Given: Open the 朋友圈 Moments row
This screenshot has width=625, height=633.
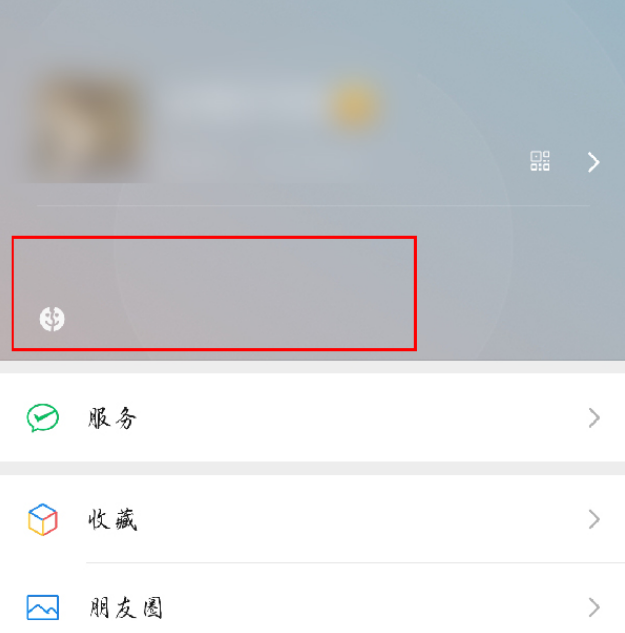Looking at the screenshot, I should coord(312,607).
